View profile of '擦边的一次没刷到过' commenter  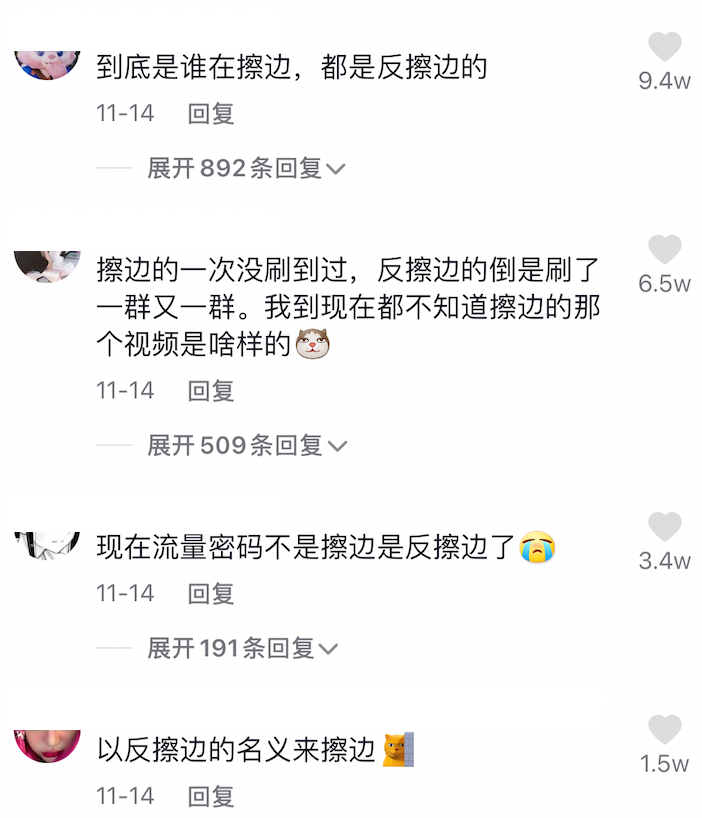tap(47, 268)
